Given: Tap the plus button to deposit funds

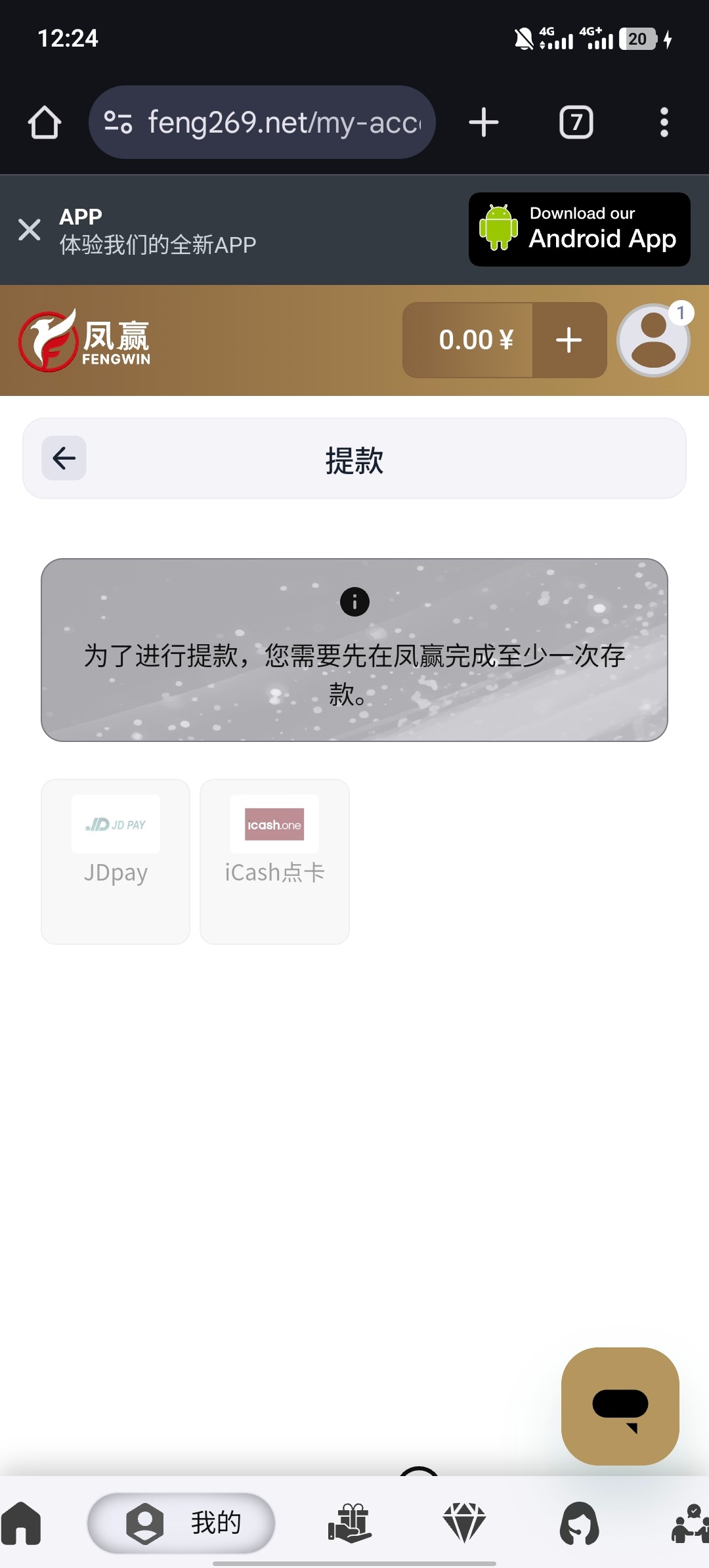Looking at the screenshot, I should pos(569,340).
